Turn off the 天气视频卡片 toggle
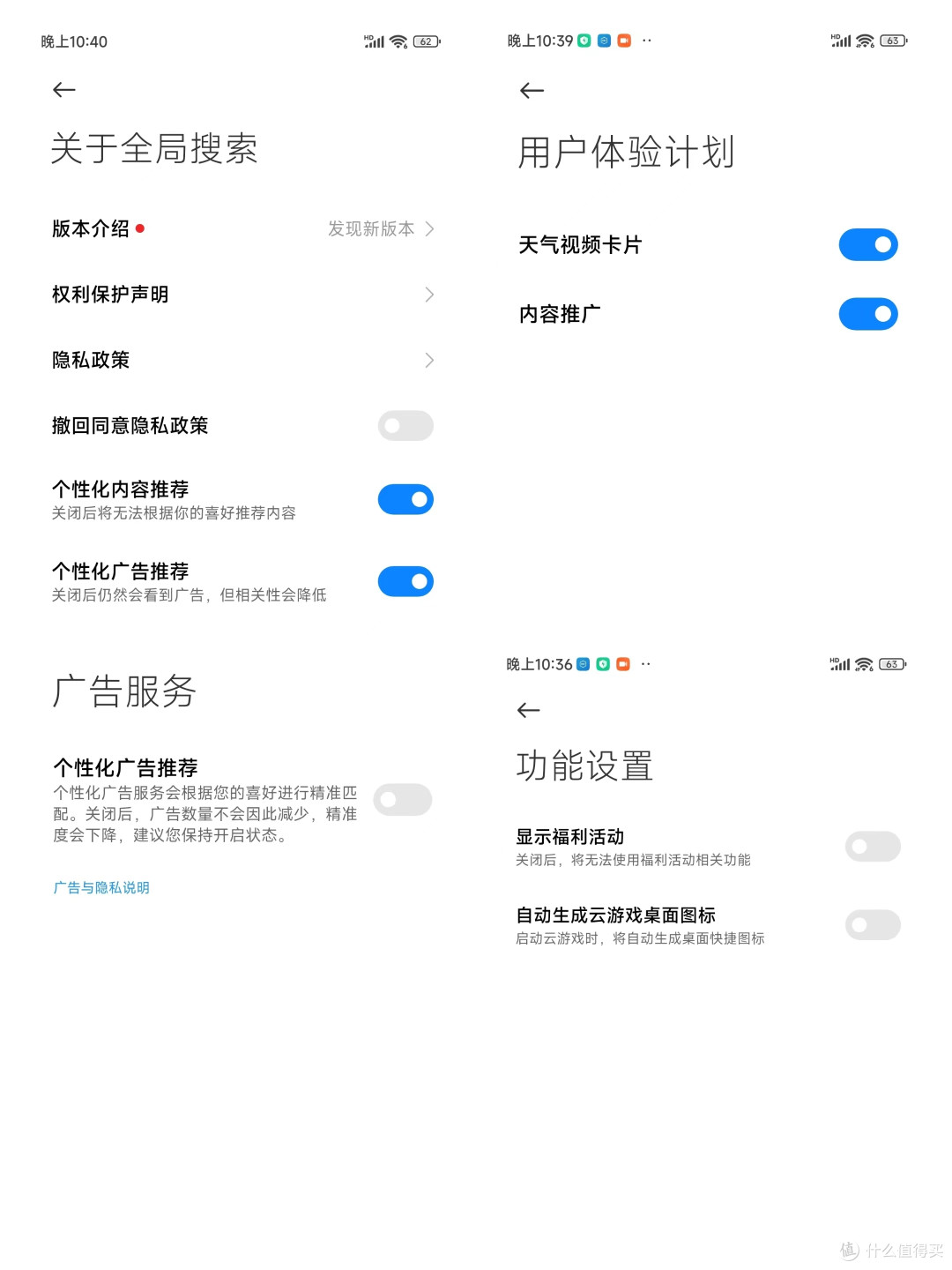 pyautogui.click(x=868, y=244)
